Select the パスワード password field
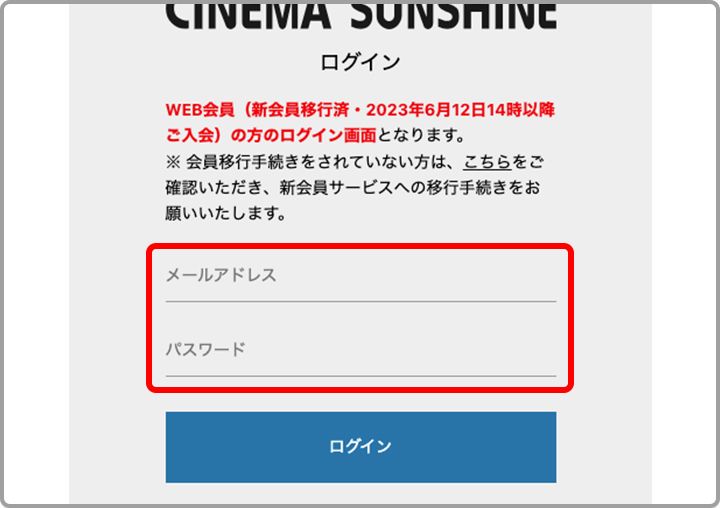The height and width of the screenshot is (508, 720). click(360, 351)
